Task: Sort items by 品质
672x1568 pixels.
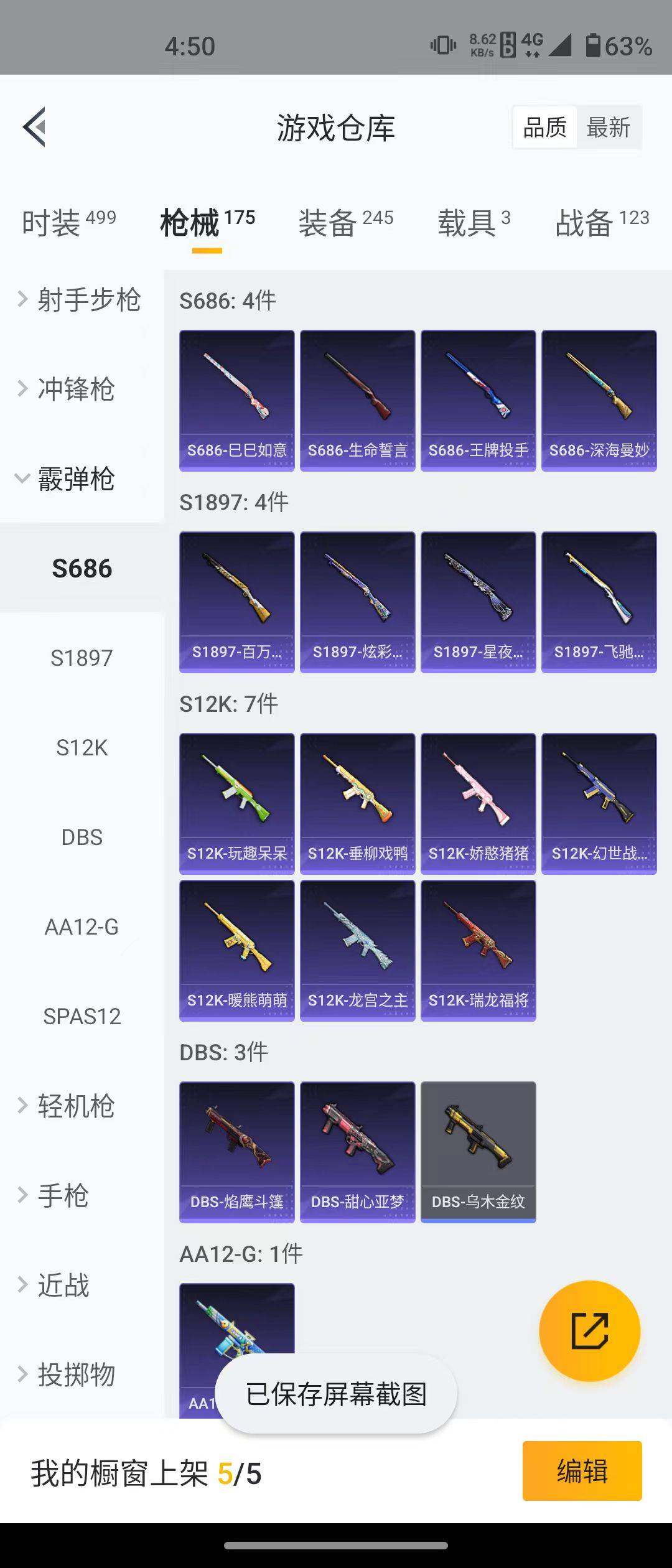Action: point(544,128)
